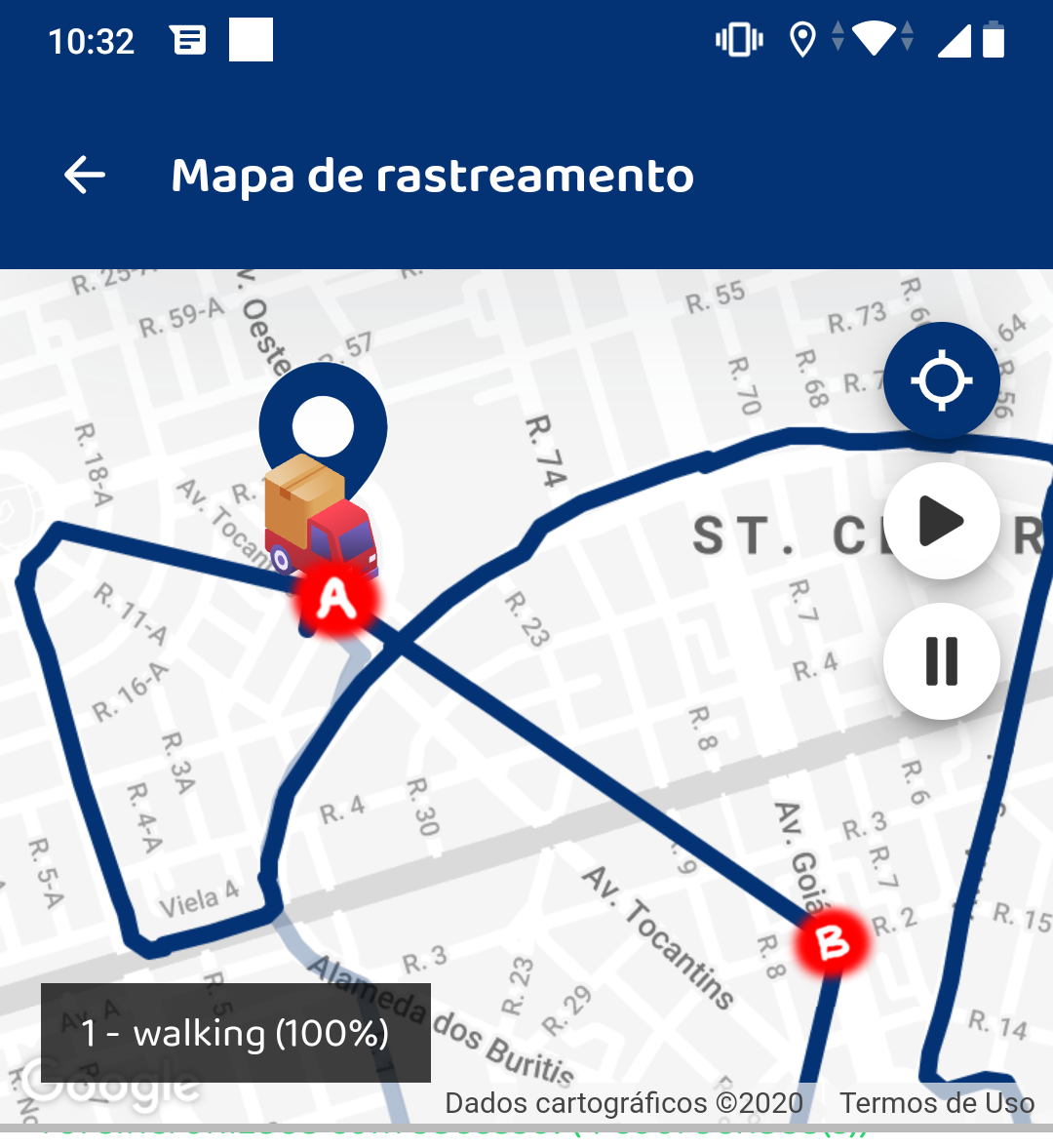Tap the Mapa de rastreamento title

click(x=432, y=176)
